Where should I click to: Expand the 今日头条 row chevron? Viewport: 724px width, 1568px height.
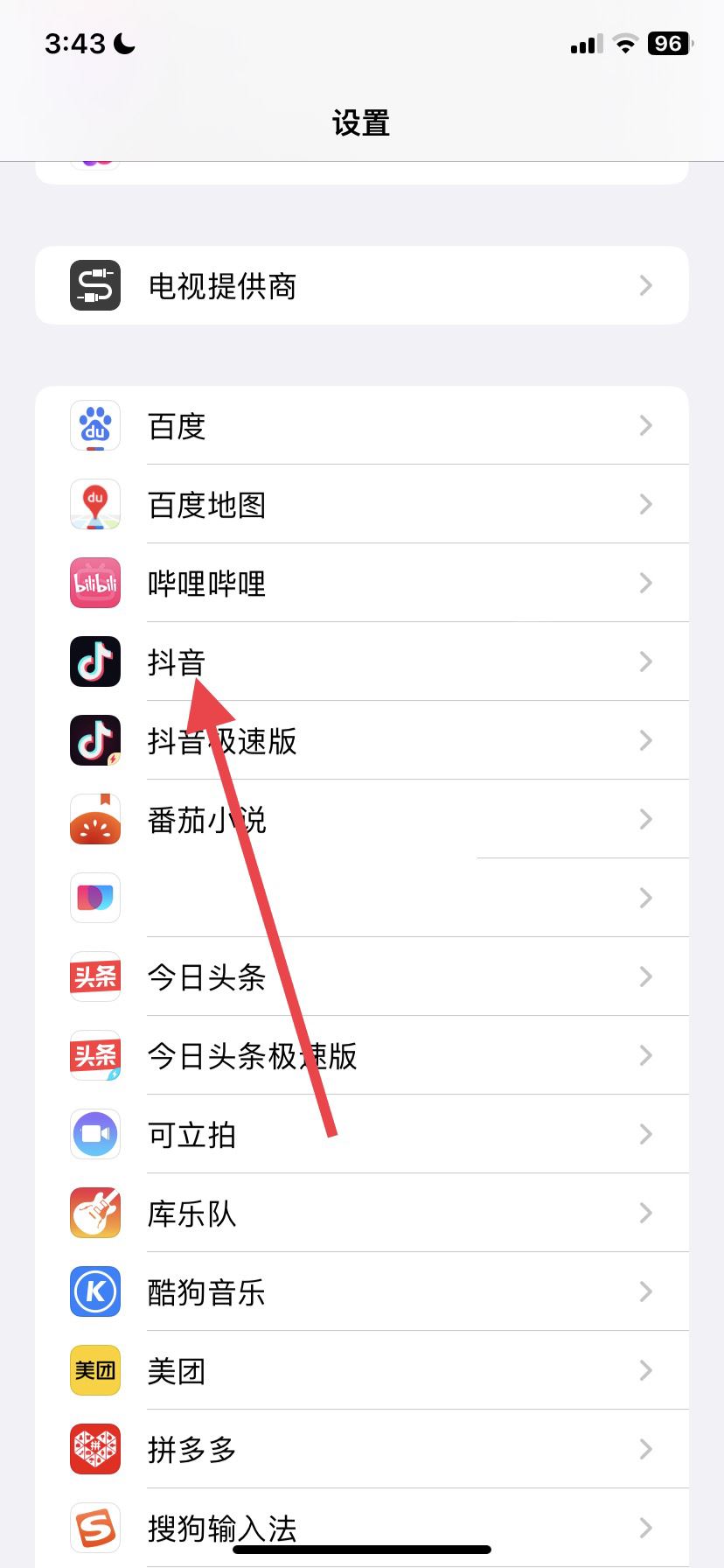(645, 977)
